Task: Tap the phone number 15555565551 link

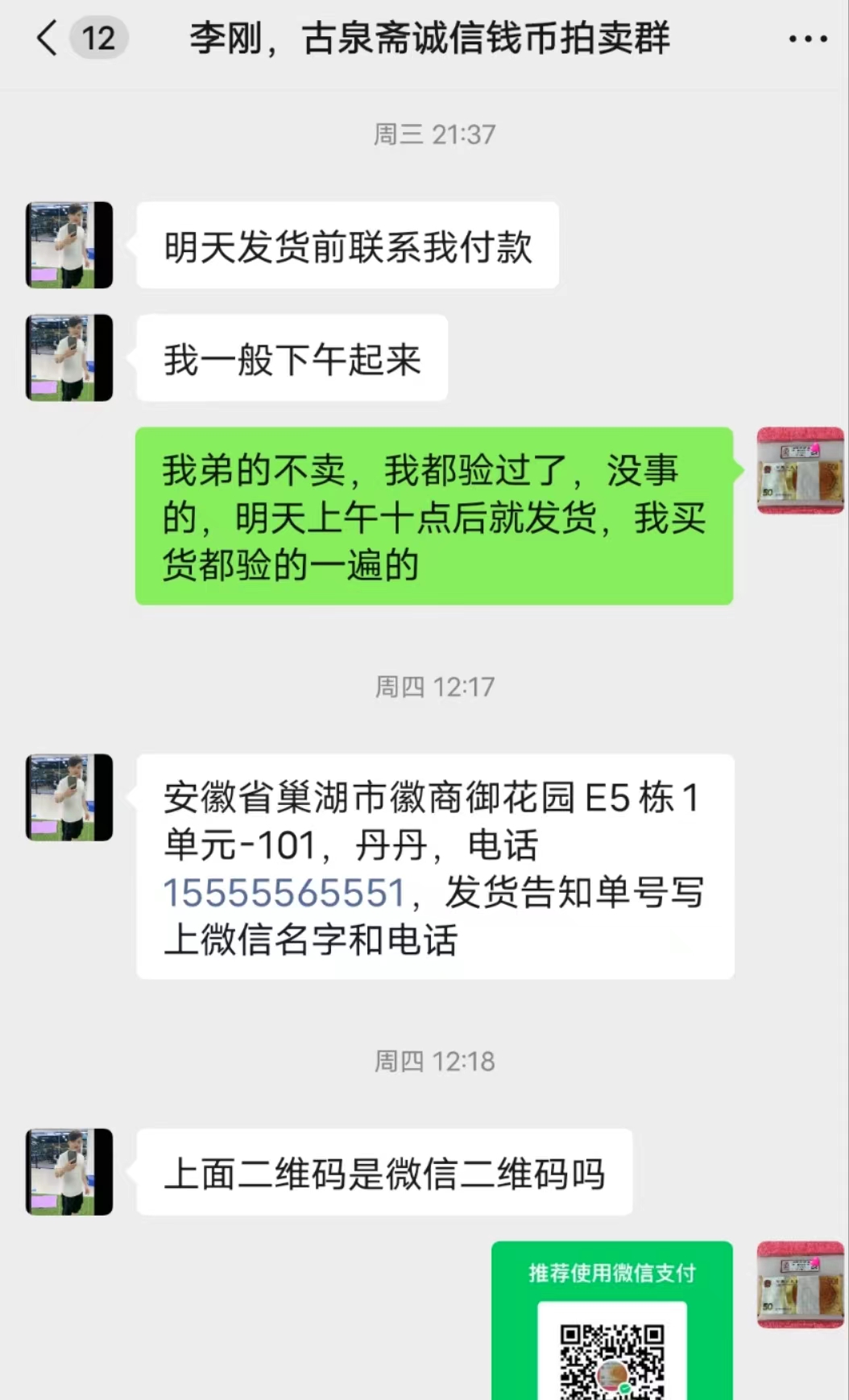Action: pyautogui.click(x=284, y=893)
